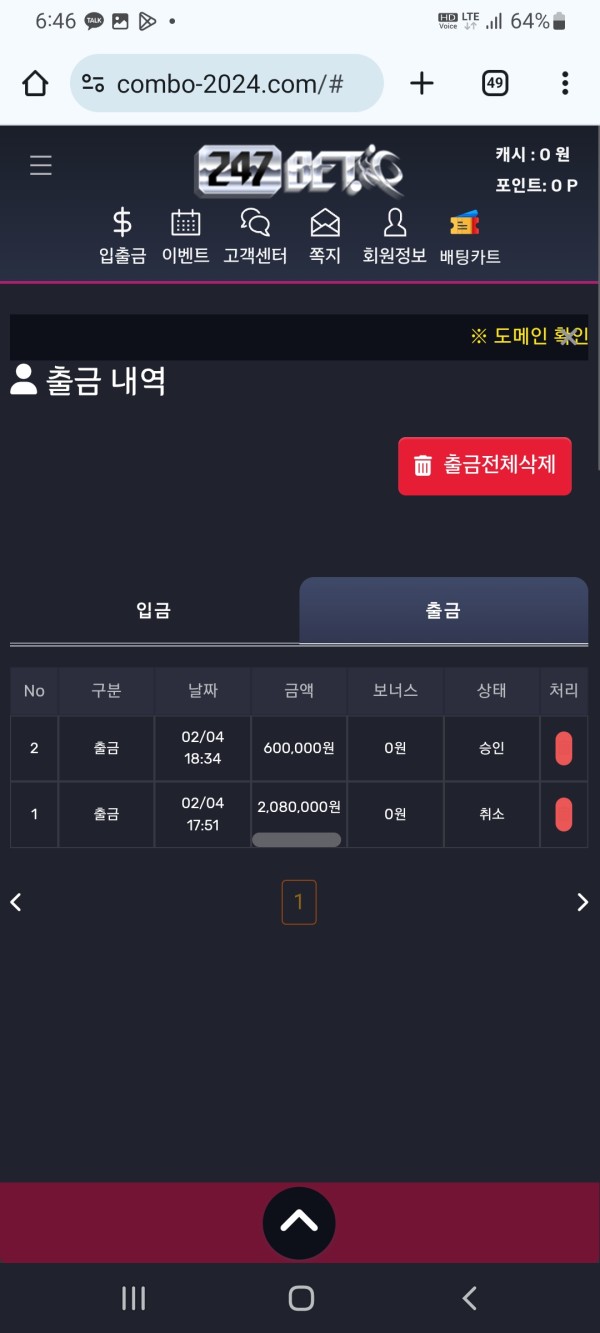Open 회원정보 member info

(x=395, y=237)
